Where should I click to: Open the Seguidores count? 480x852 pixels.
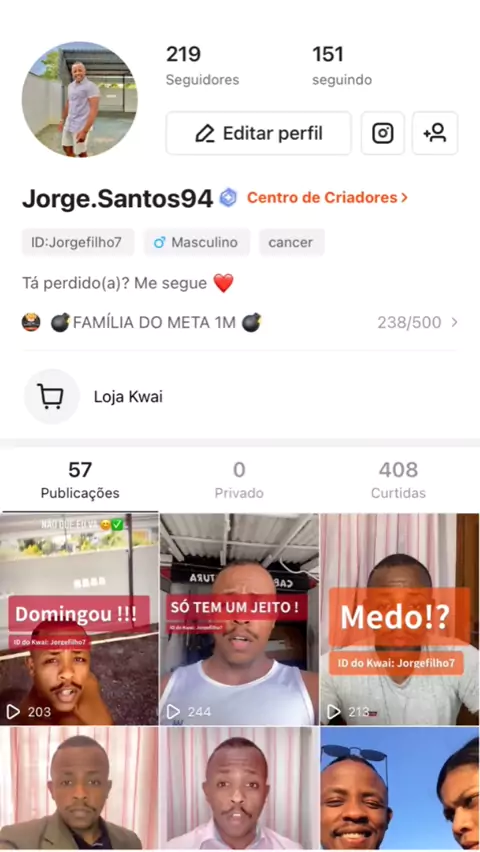202,66
